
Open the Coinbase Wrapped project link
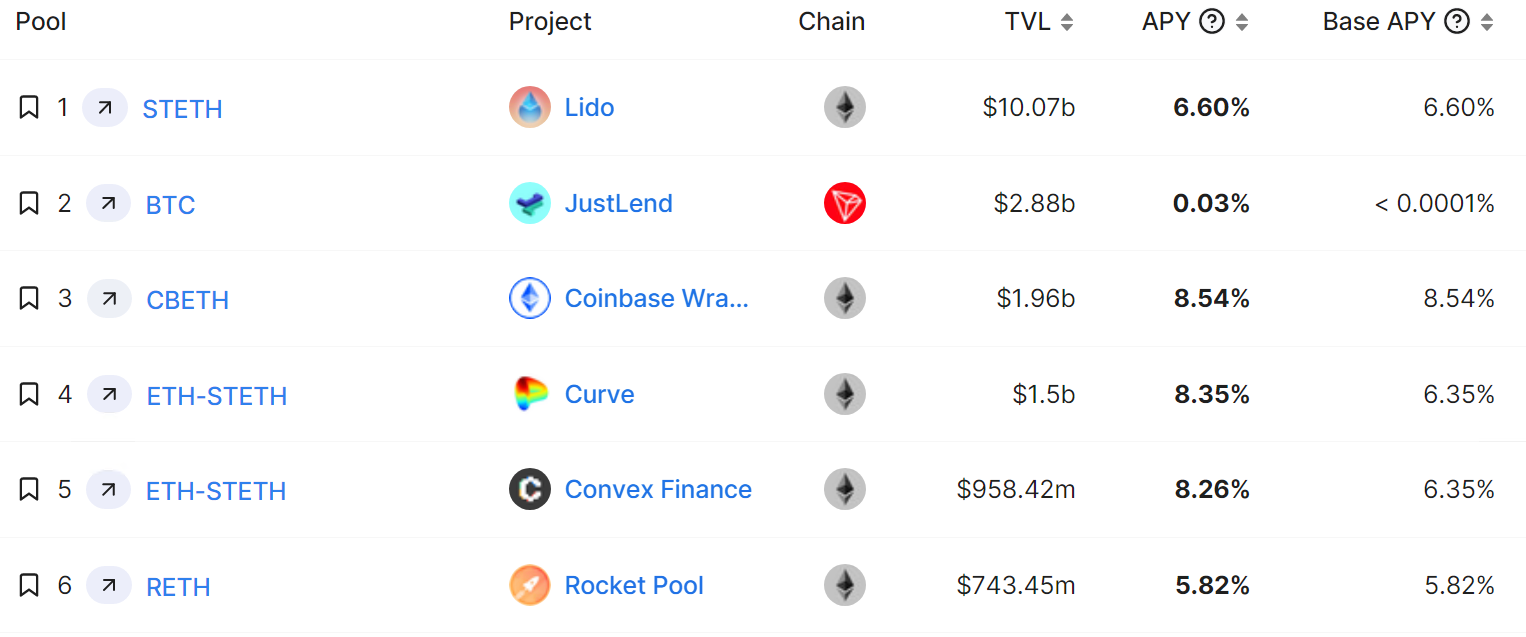pyautogui.click(x=656, y=299)
